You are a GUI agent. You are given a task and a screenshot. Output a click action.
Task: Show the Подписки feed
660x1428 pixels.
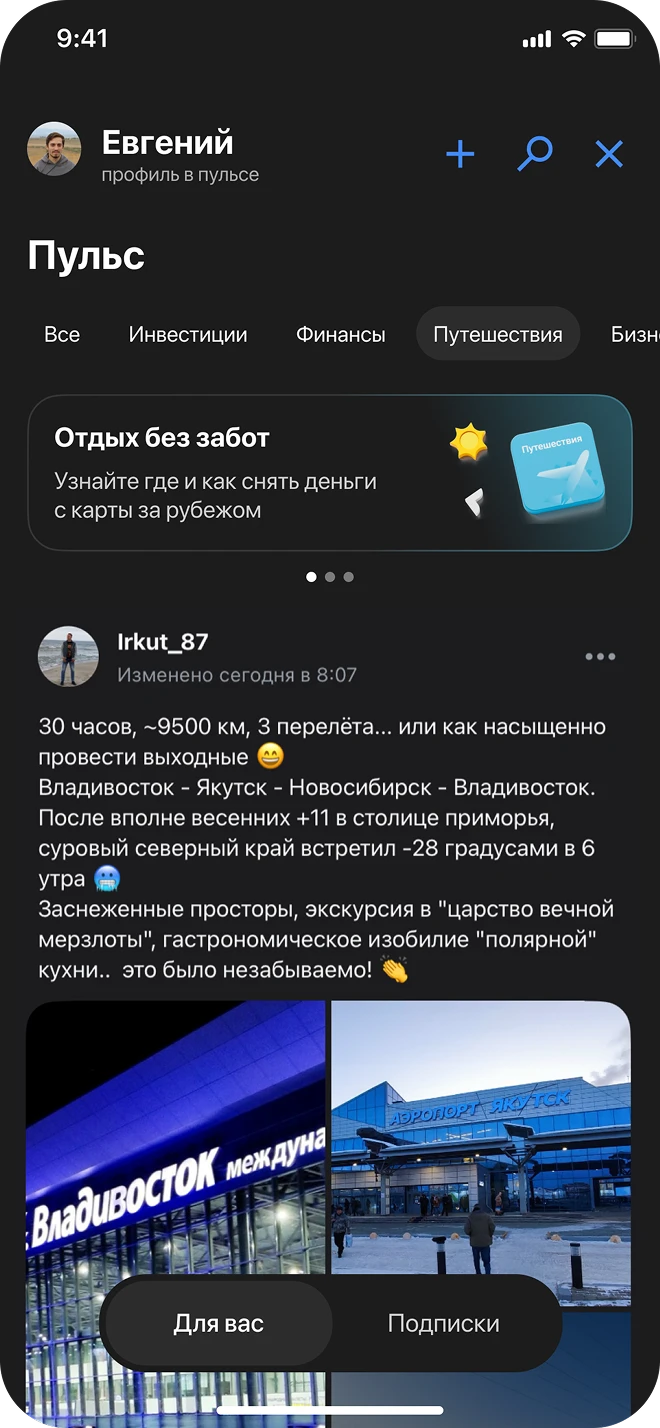coord(444,1324)
